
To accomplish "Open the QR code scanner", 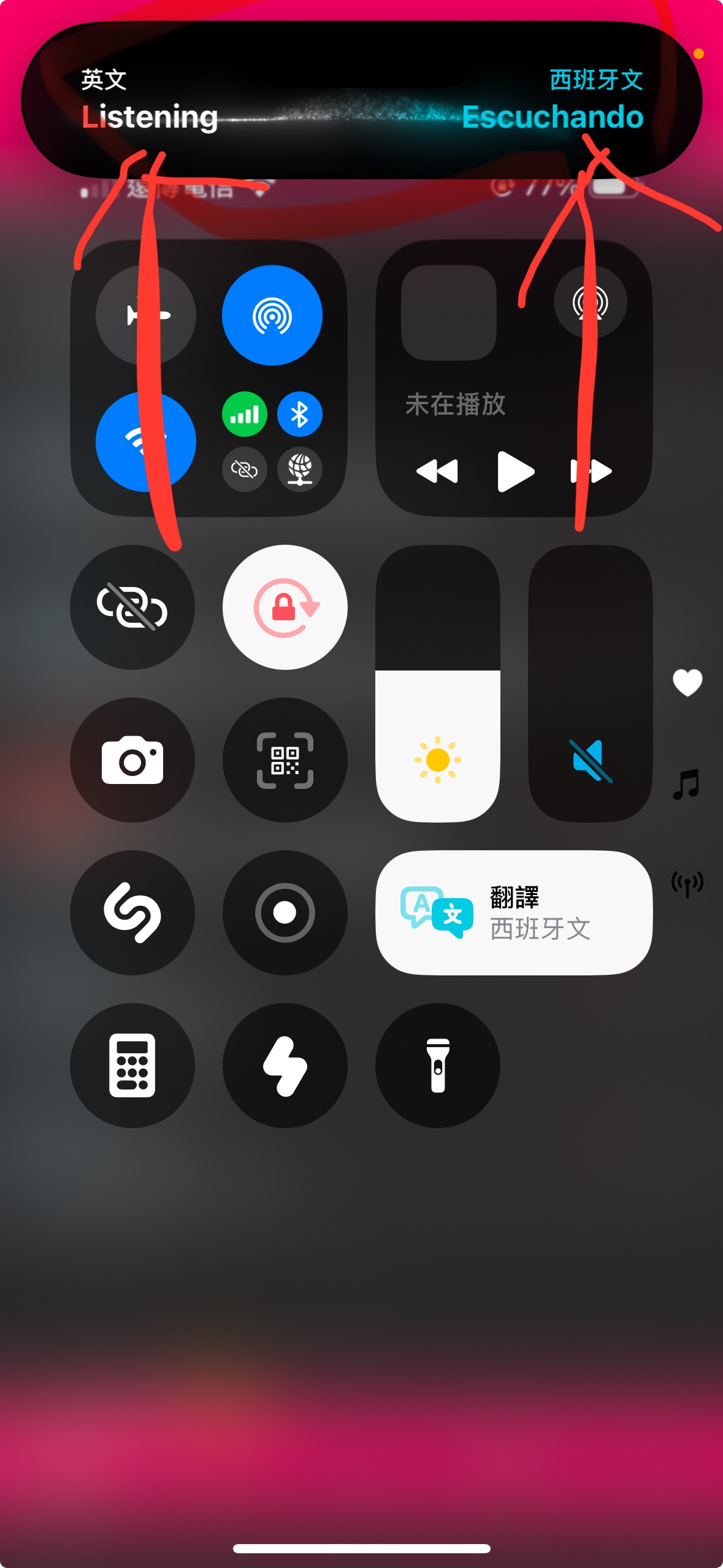I will (x=285, y=760).
